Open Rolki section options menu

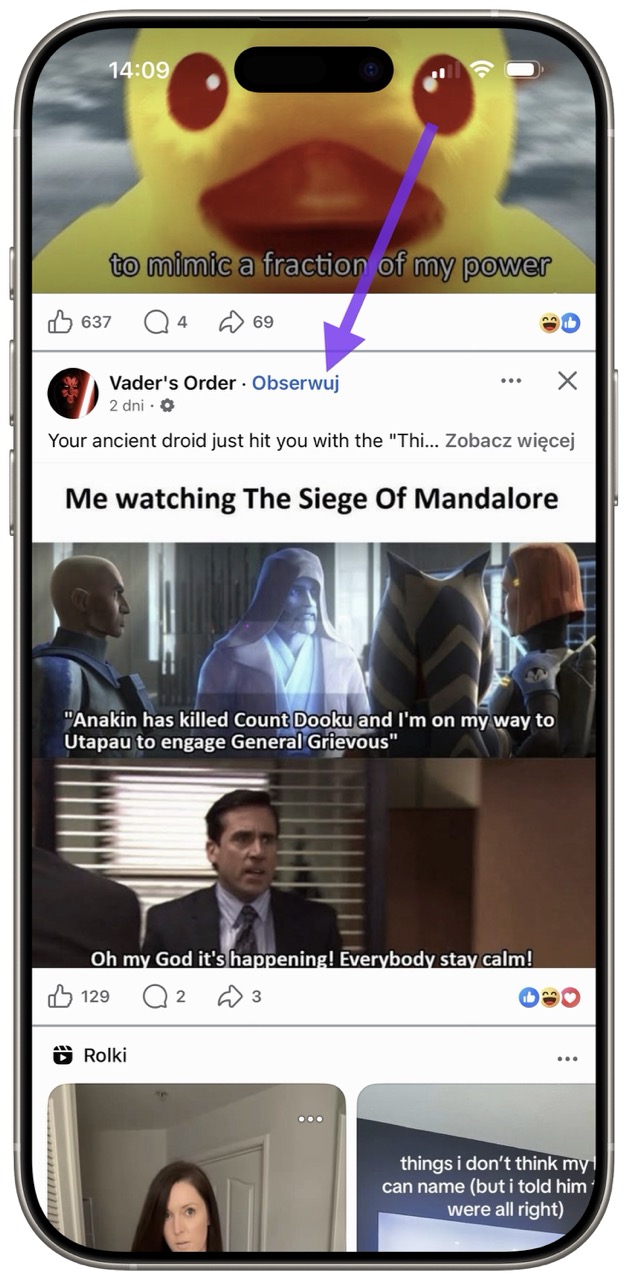[567, 1058]
